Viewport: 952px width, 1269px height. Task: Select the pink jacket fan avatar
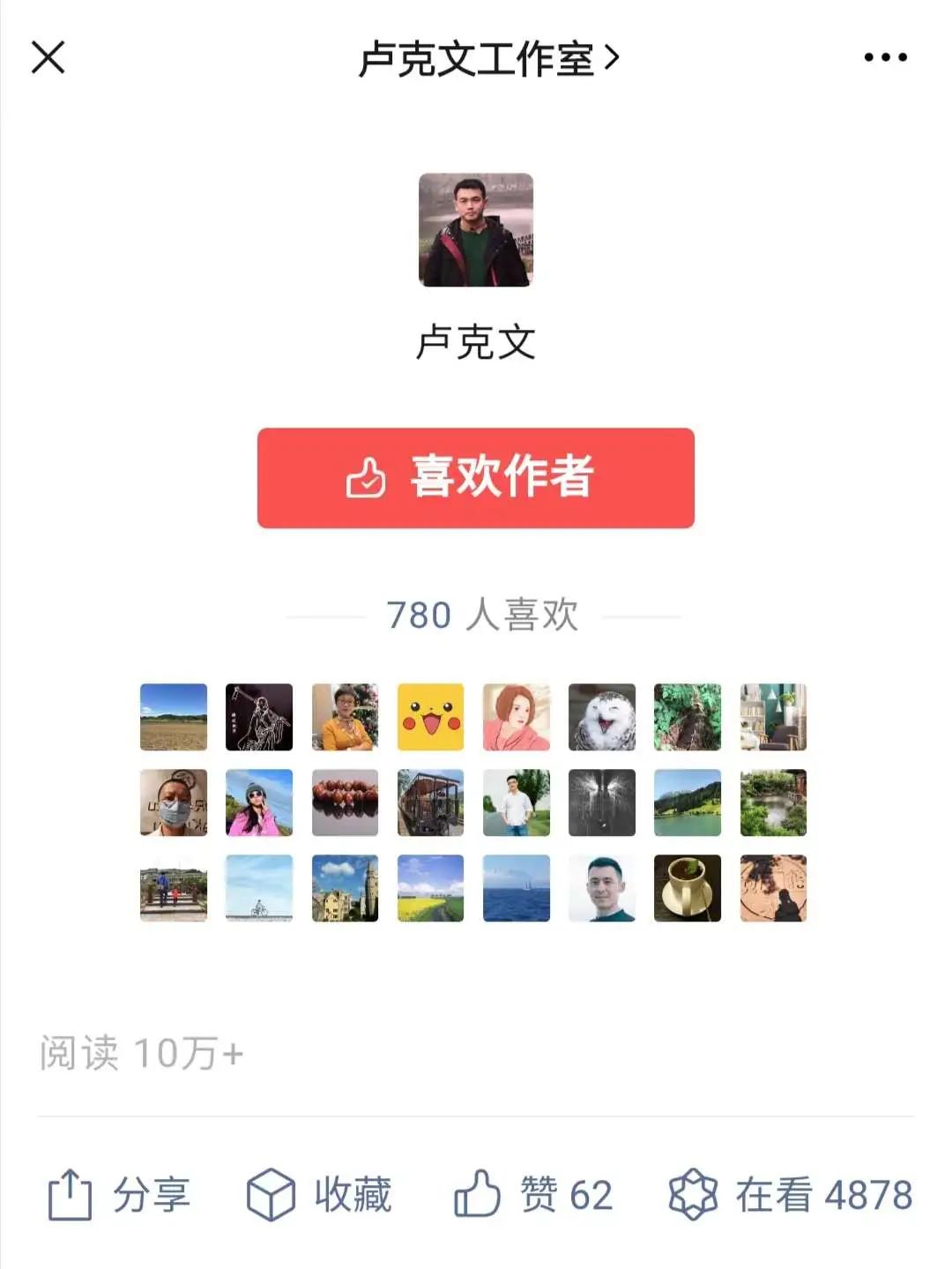click(x=258, y=802)
